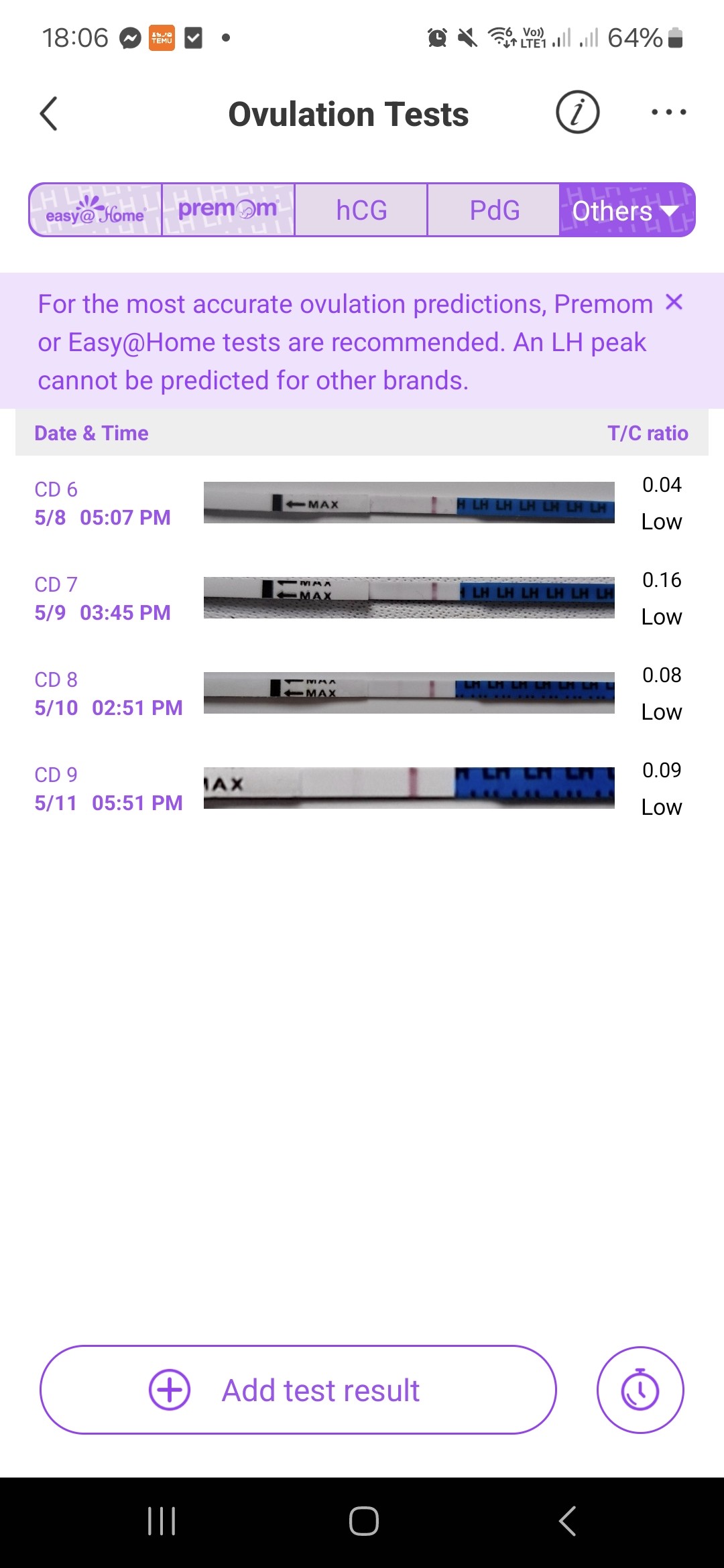View the CD 9 test from 5/11
This screenshot has height=1568, width=724.
click(x=362, y=789)
